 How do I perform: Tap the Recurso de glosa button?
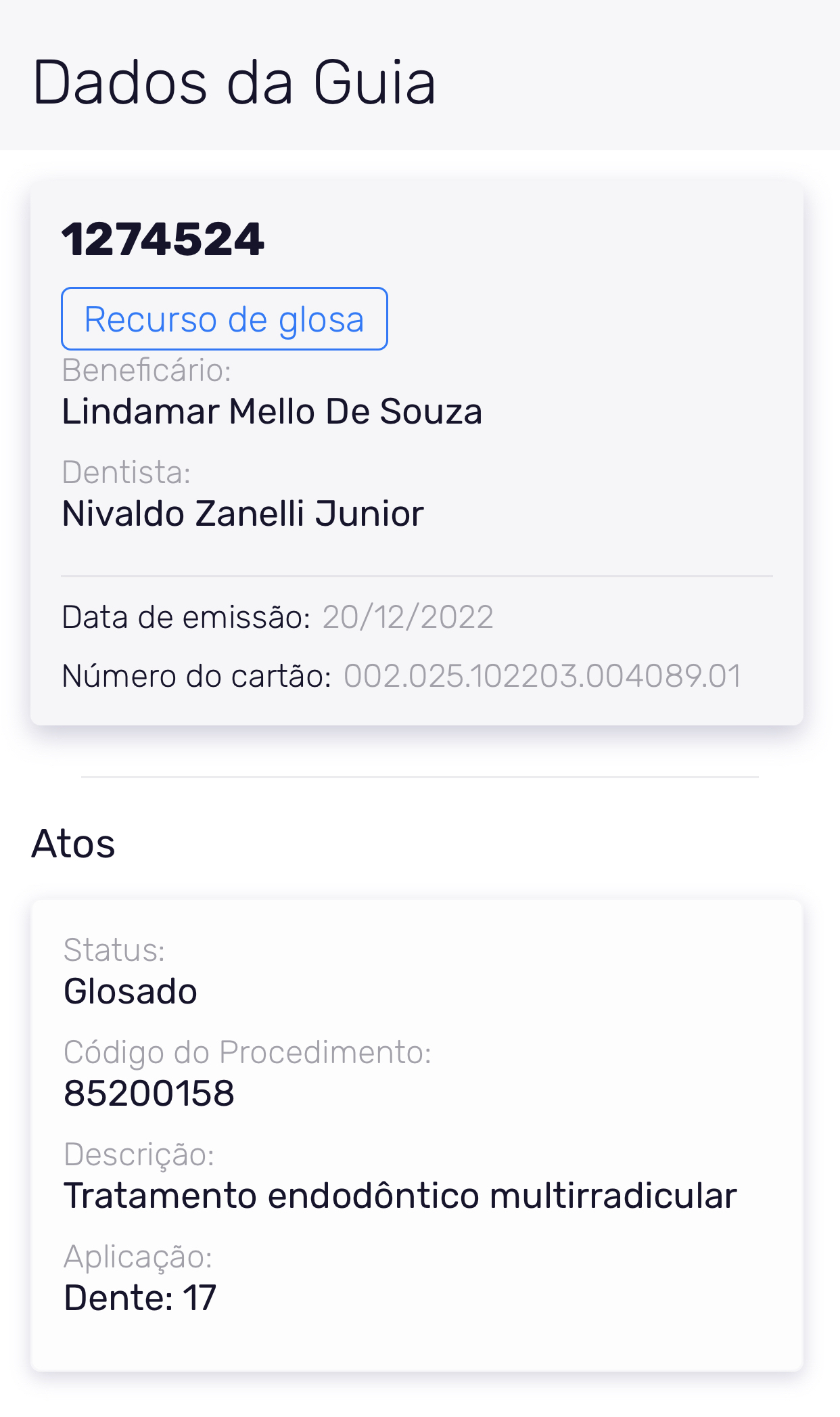pyautogui.click(x=224, y=319)
